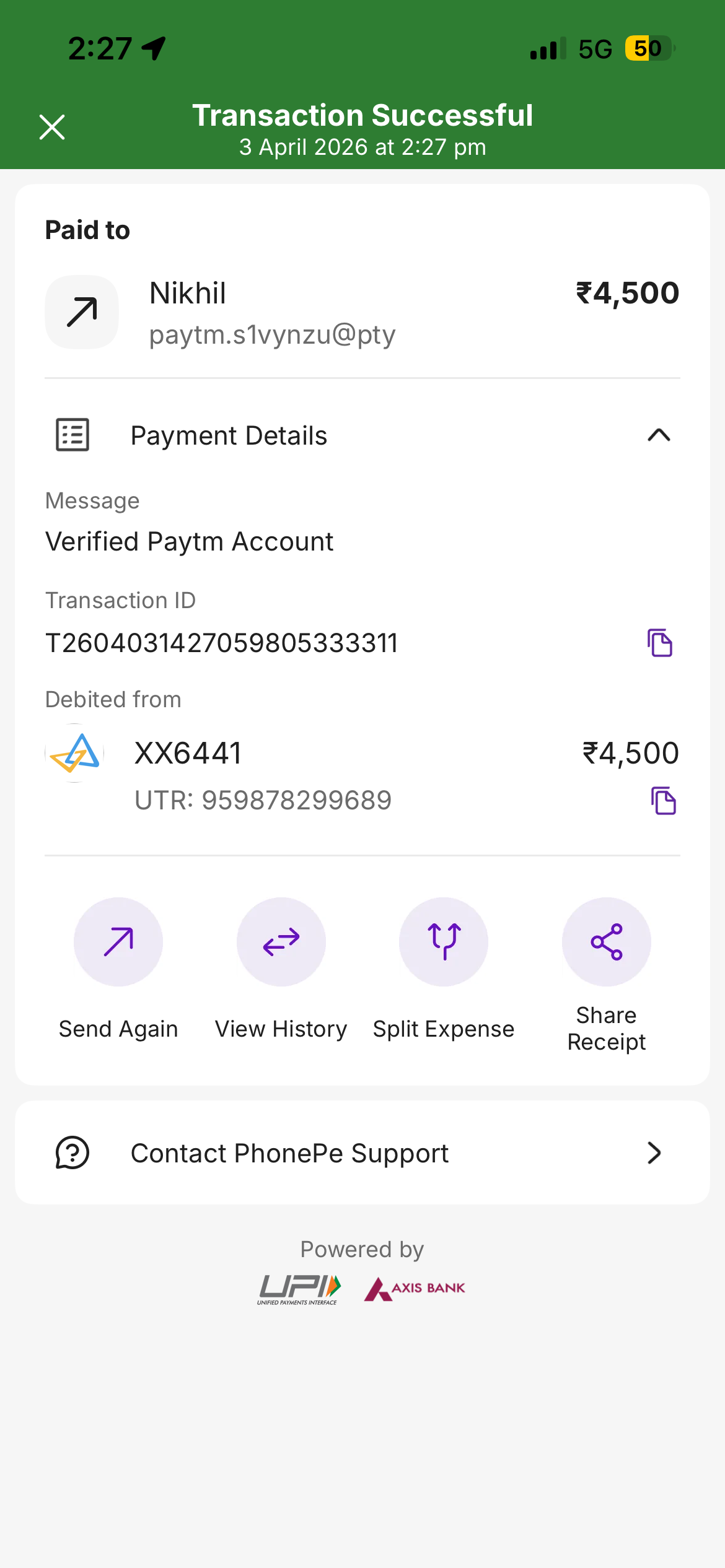The image size is (725, 1568).
Task: Copy the Transaction ID
Action: [x=660, y=643]
